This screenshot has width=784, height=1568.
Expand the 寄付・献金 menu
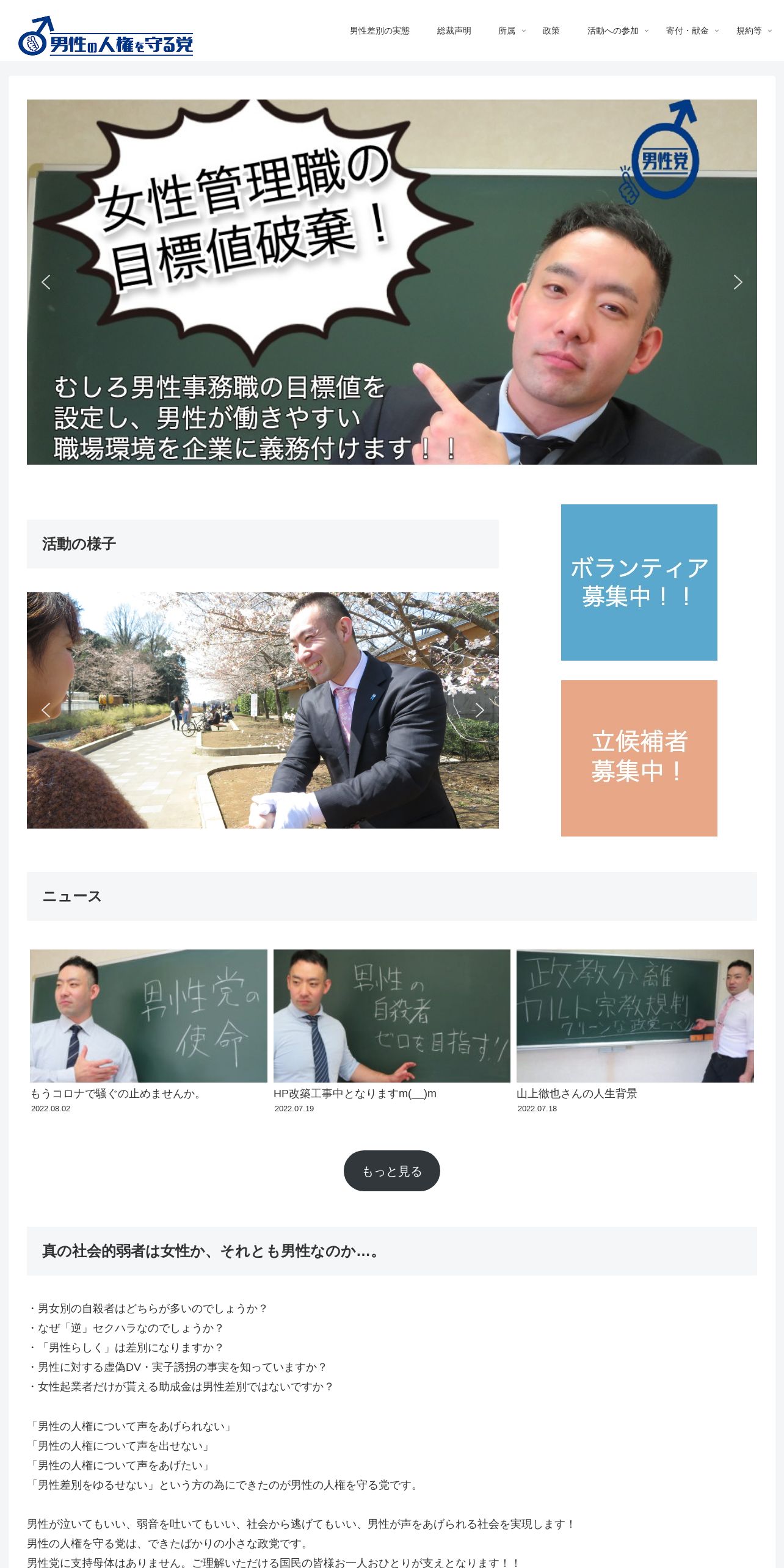pos(692,31)
